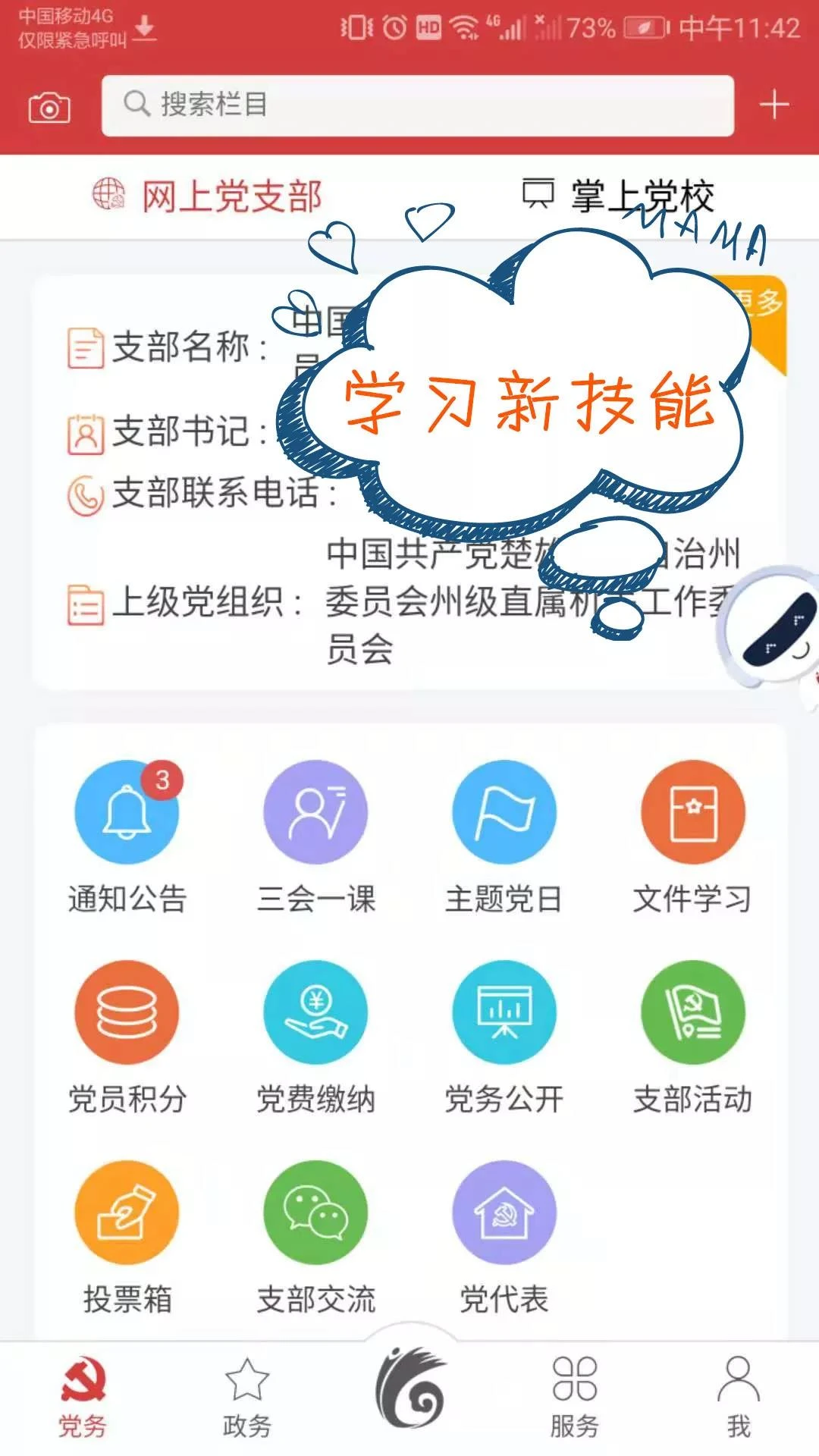Switch to the 政务 bottom tab
Screen dimensions: 819x1456
point(246,1398)
